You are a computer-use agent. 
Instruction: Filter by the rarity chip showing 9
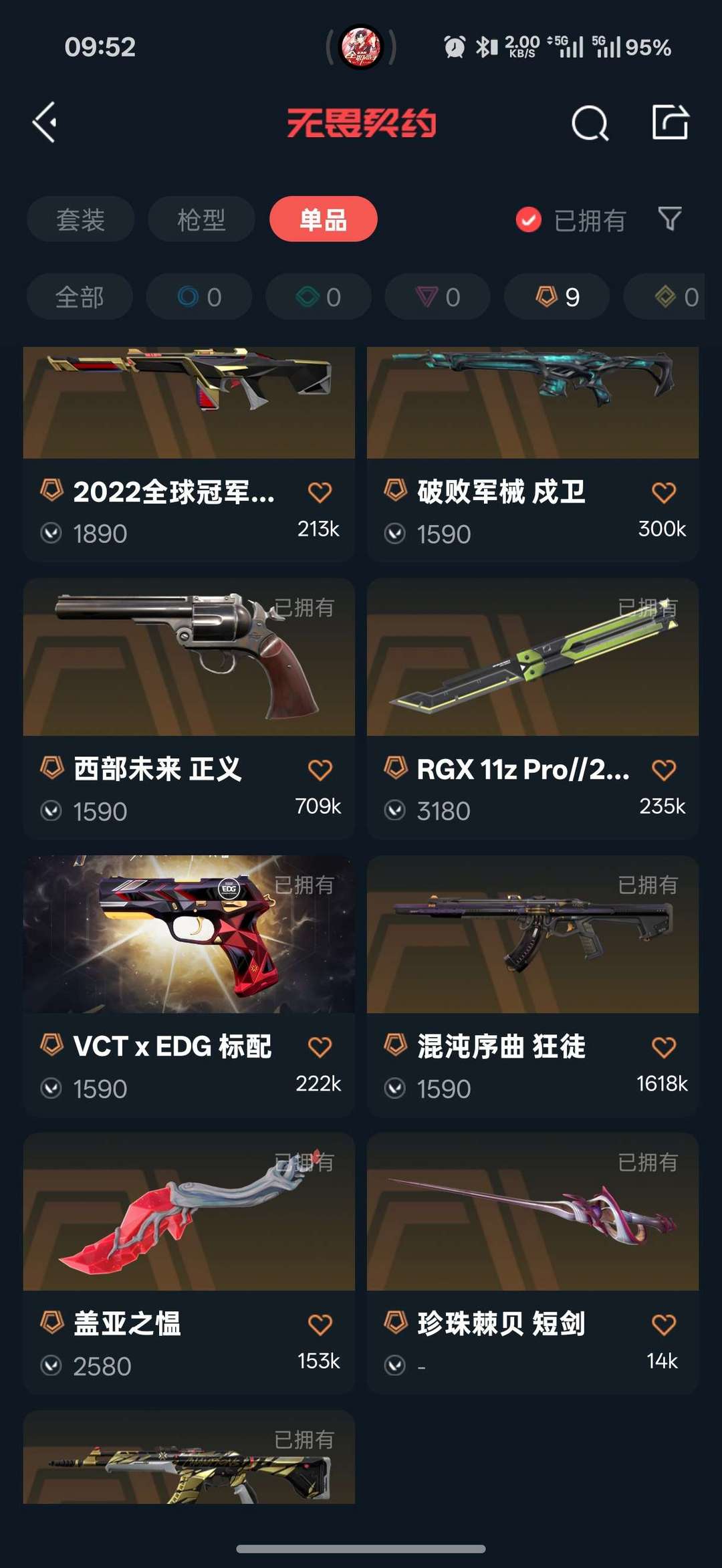click(557, 297)
